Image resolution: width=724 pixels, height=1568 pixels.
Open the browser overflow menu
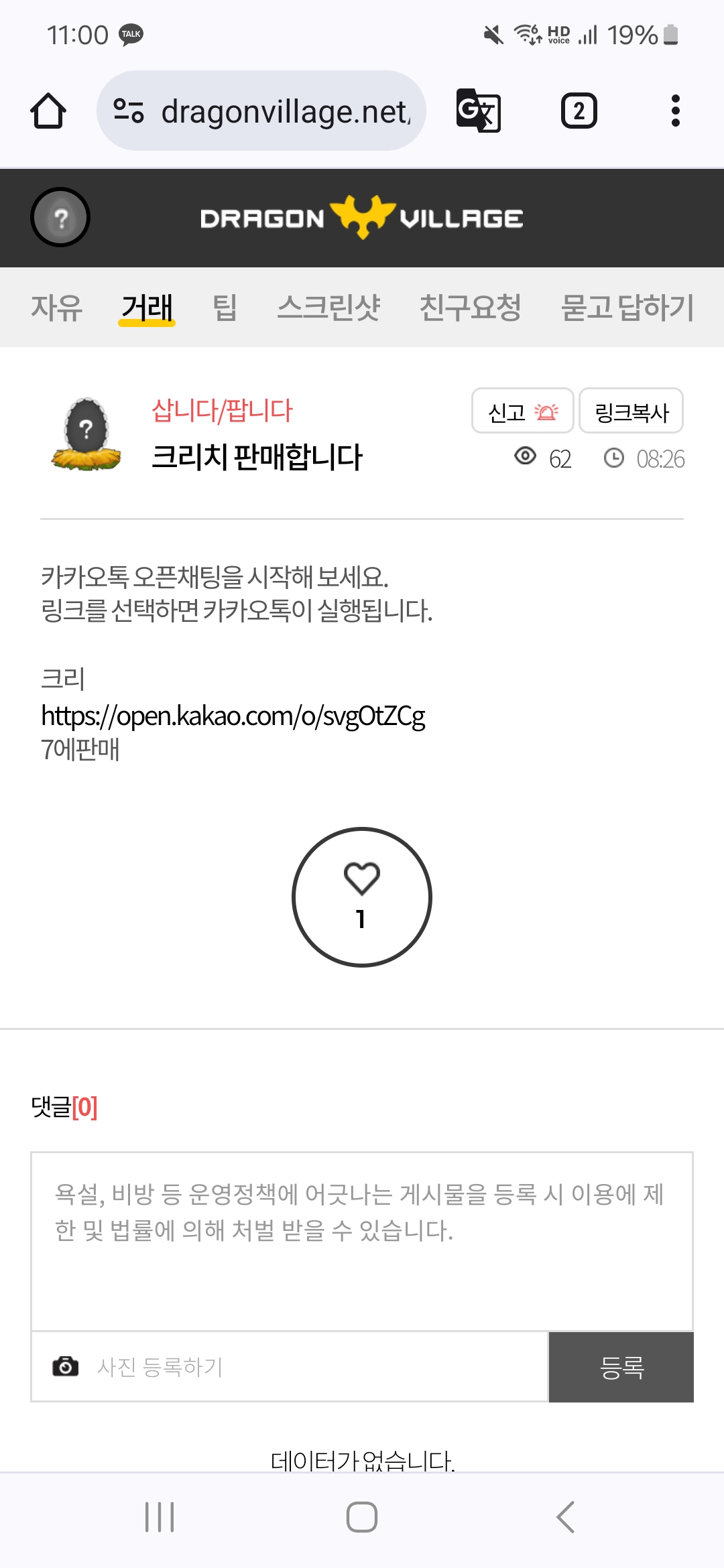[675, 111]
